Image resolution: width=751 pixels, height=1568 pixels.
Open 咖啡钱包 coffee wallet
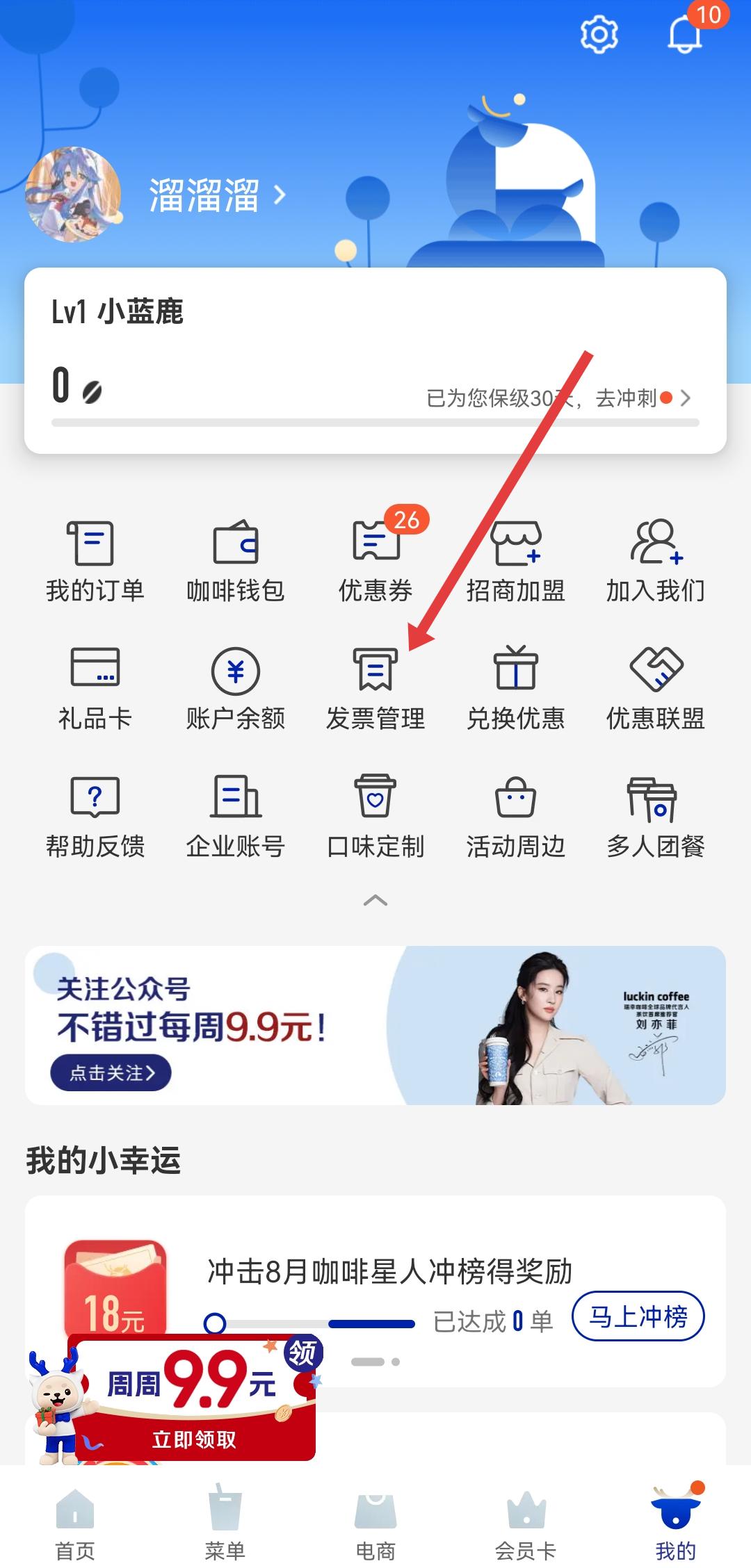(x=235, y=560)
